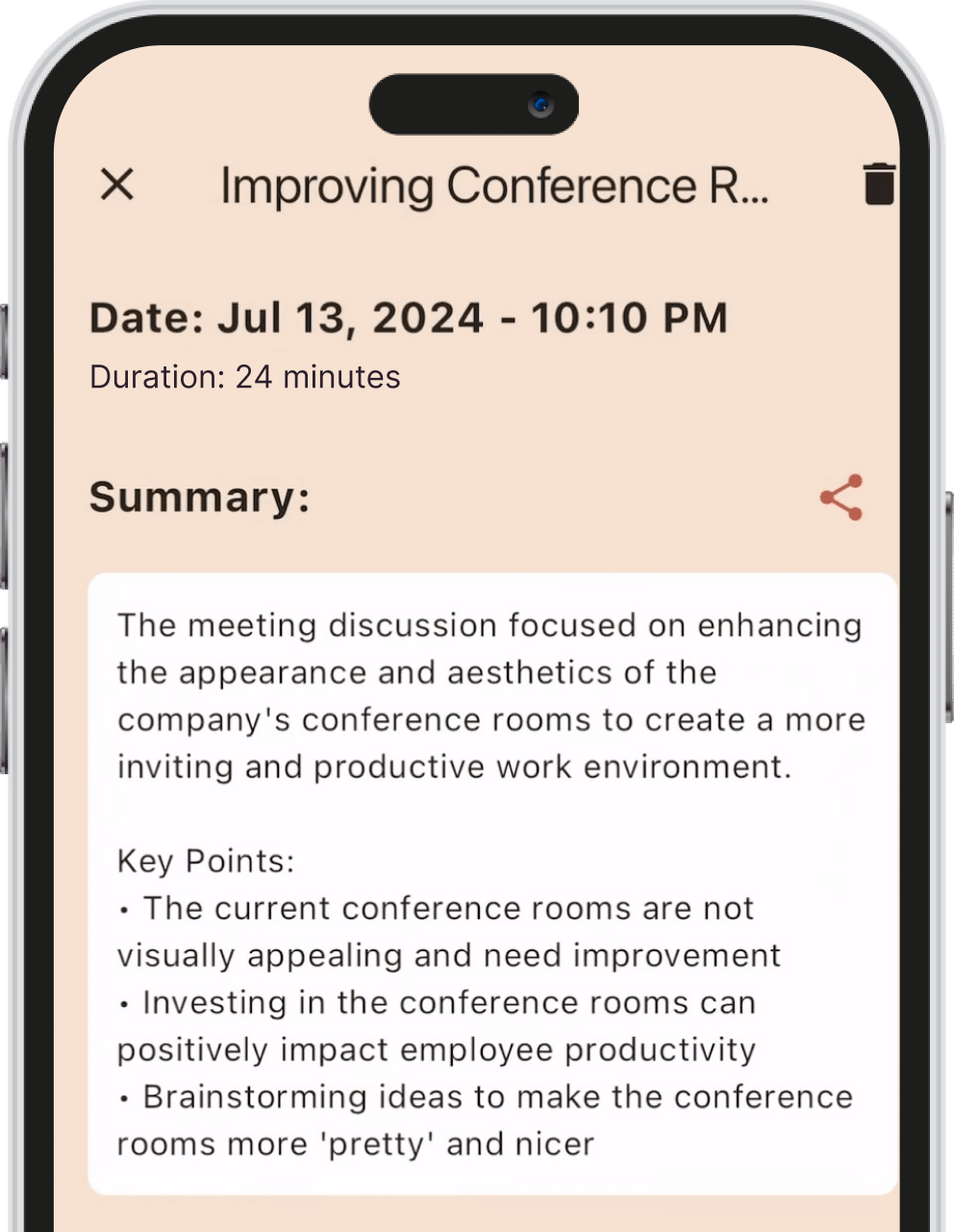
Task: Tap the first bullet about visual appeal
Action: click(448, 931)
